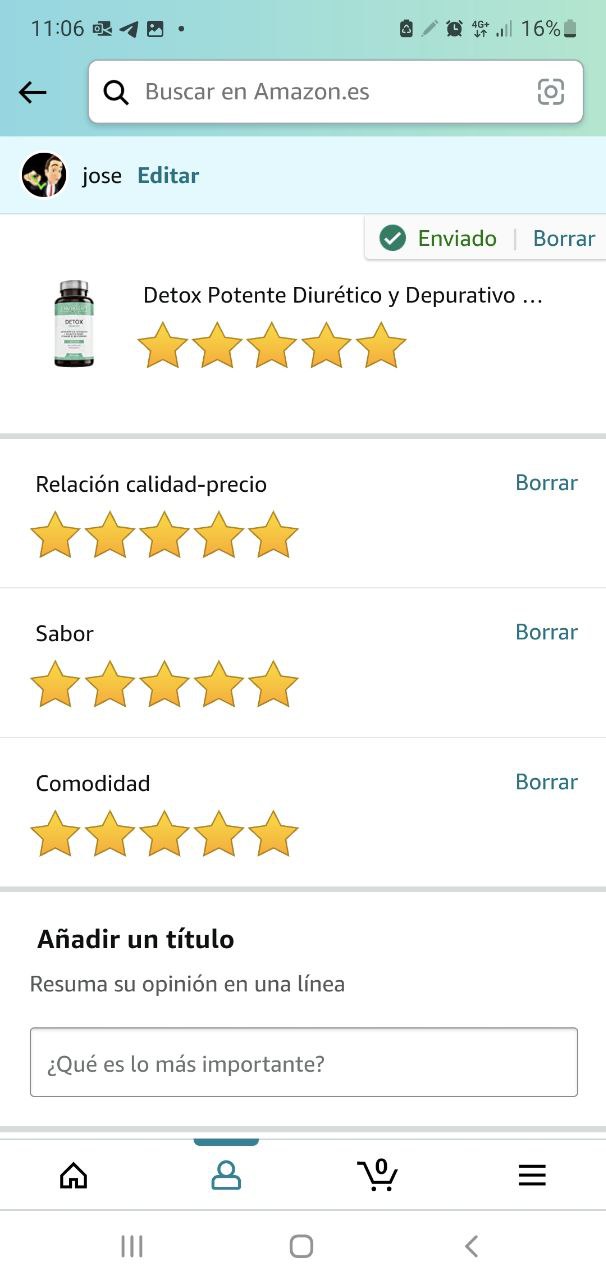Viewport: 606px width, 1280px height.
Task: Rate Sabor two stars
Action: pyautogui.click(x=110, y=686)
